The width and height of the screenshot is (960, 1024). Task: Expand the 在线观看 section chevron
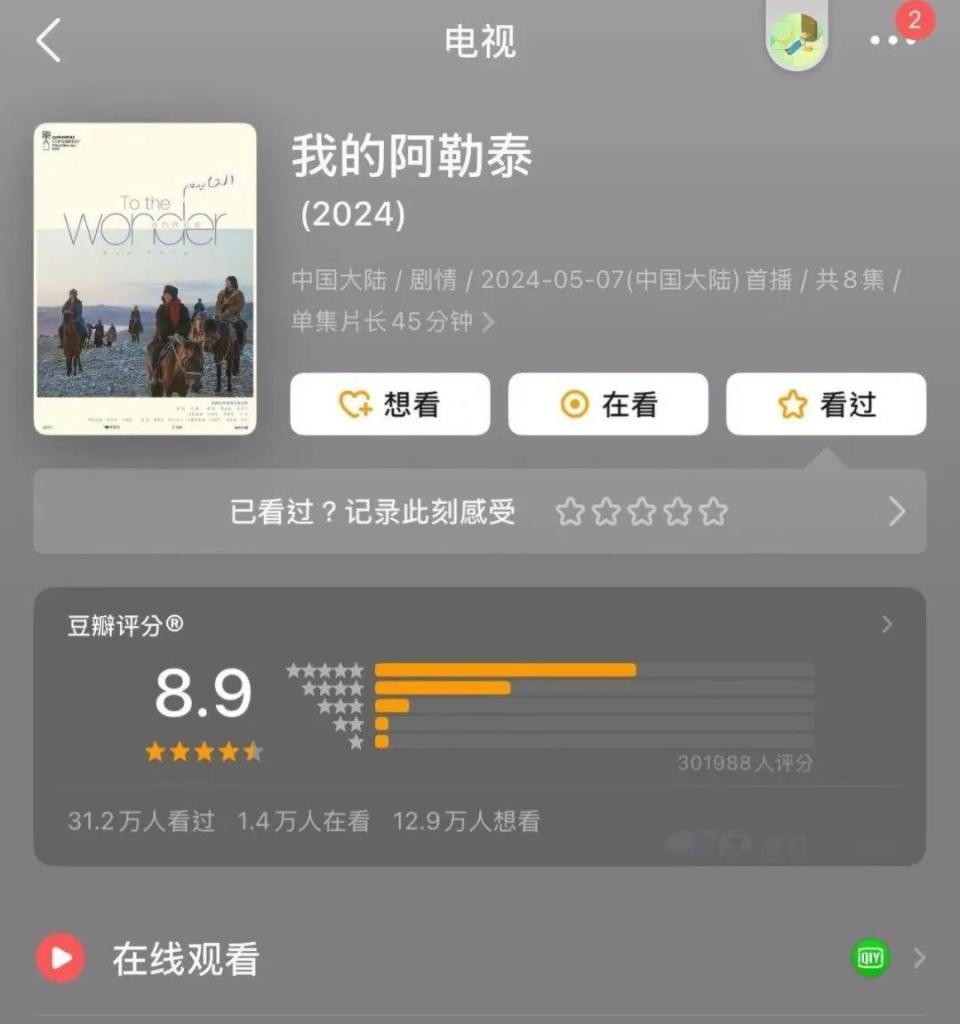pos(920,958)
